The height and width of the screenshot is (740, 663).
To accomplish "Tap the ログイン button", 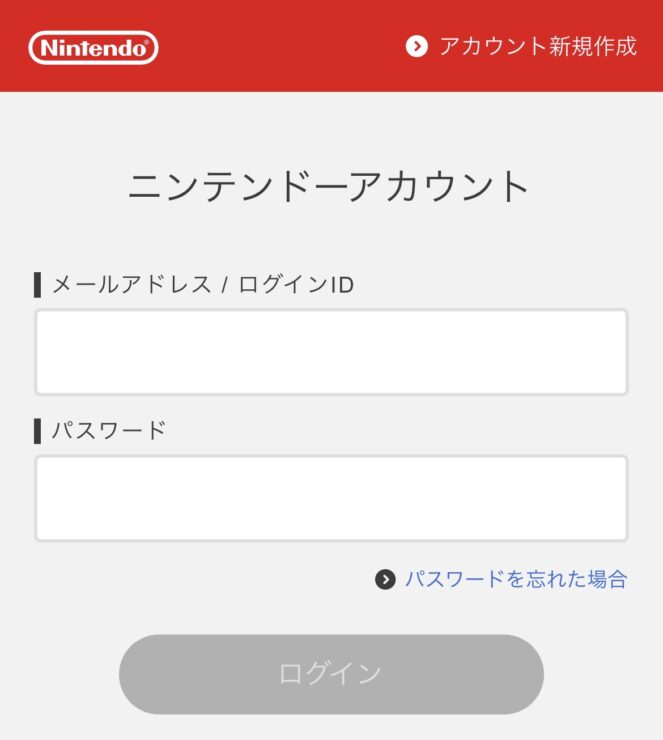I will click(x=331, y=674).
